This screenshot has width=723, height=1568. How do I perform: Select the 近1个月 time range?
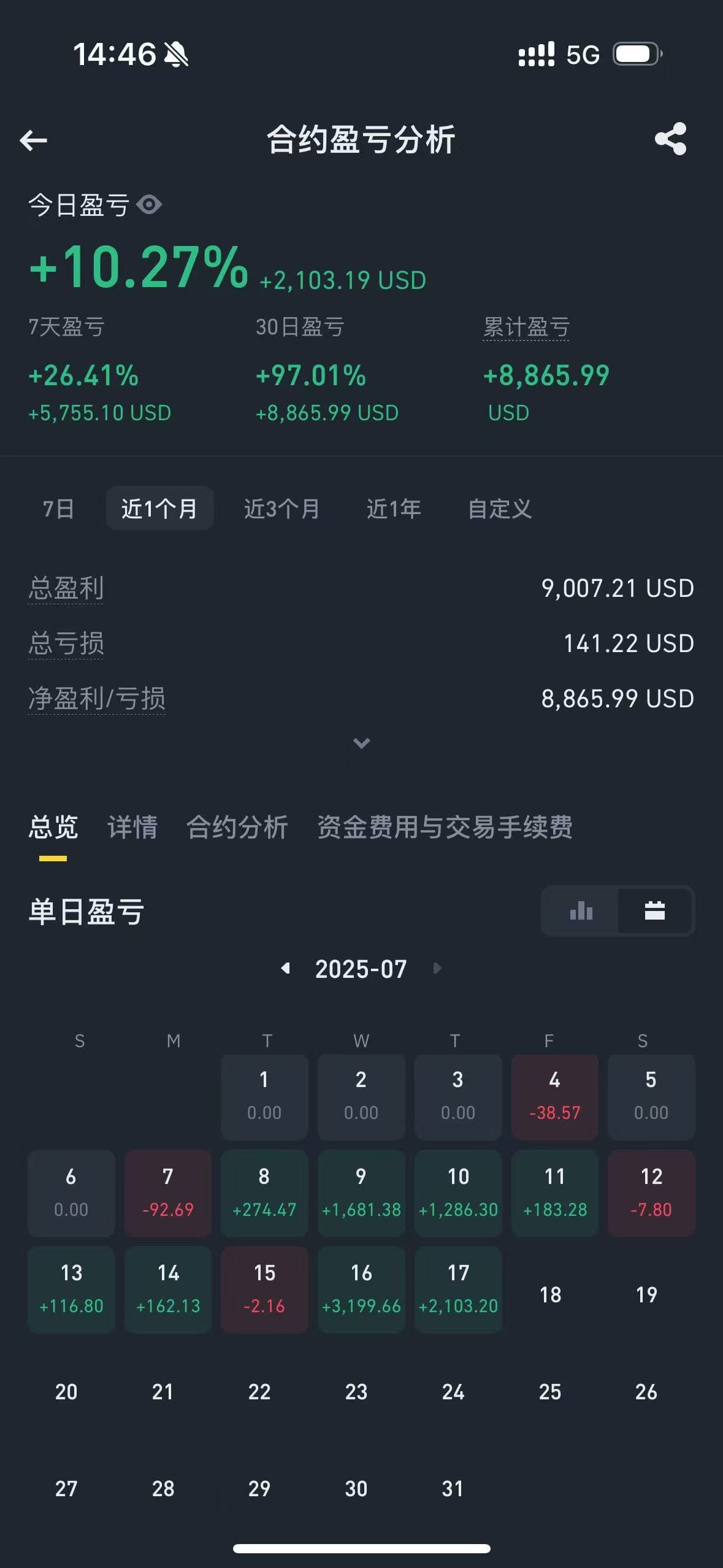coord(159,509)
